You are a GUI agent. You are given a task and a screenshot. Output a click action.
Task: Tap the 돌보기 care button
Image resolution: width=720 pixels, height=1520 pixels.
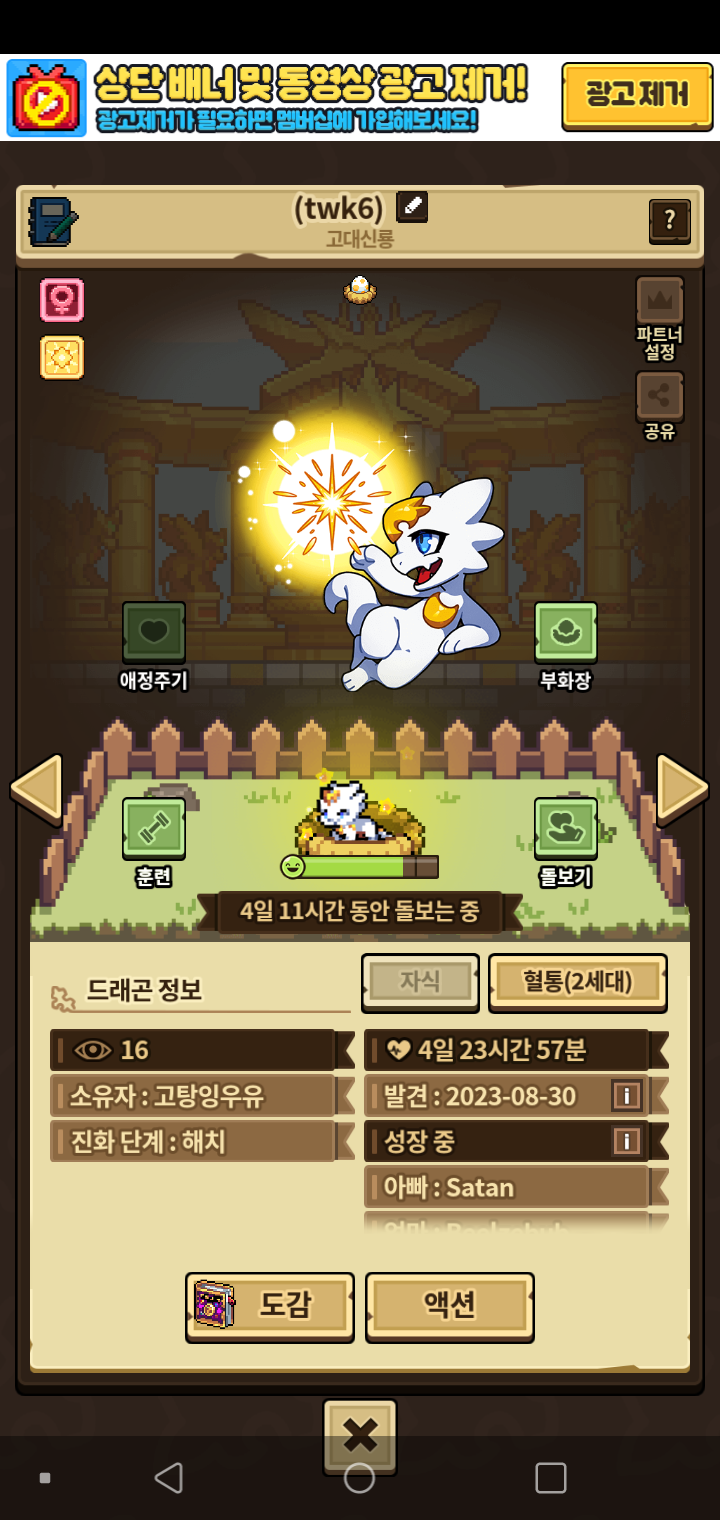[x=566, y=842]
